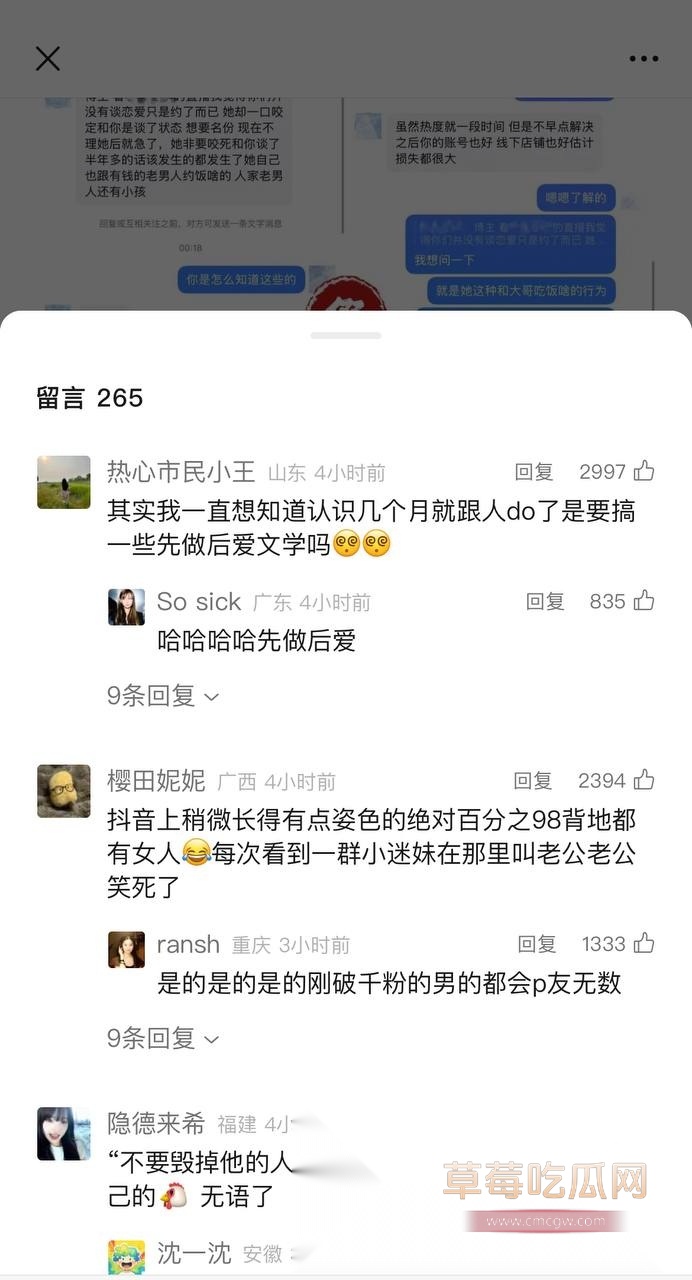Screen dimensions: 692x1280
Task: Tap the comment sheet drag handle
Action: [x=346, y=335]
